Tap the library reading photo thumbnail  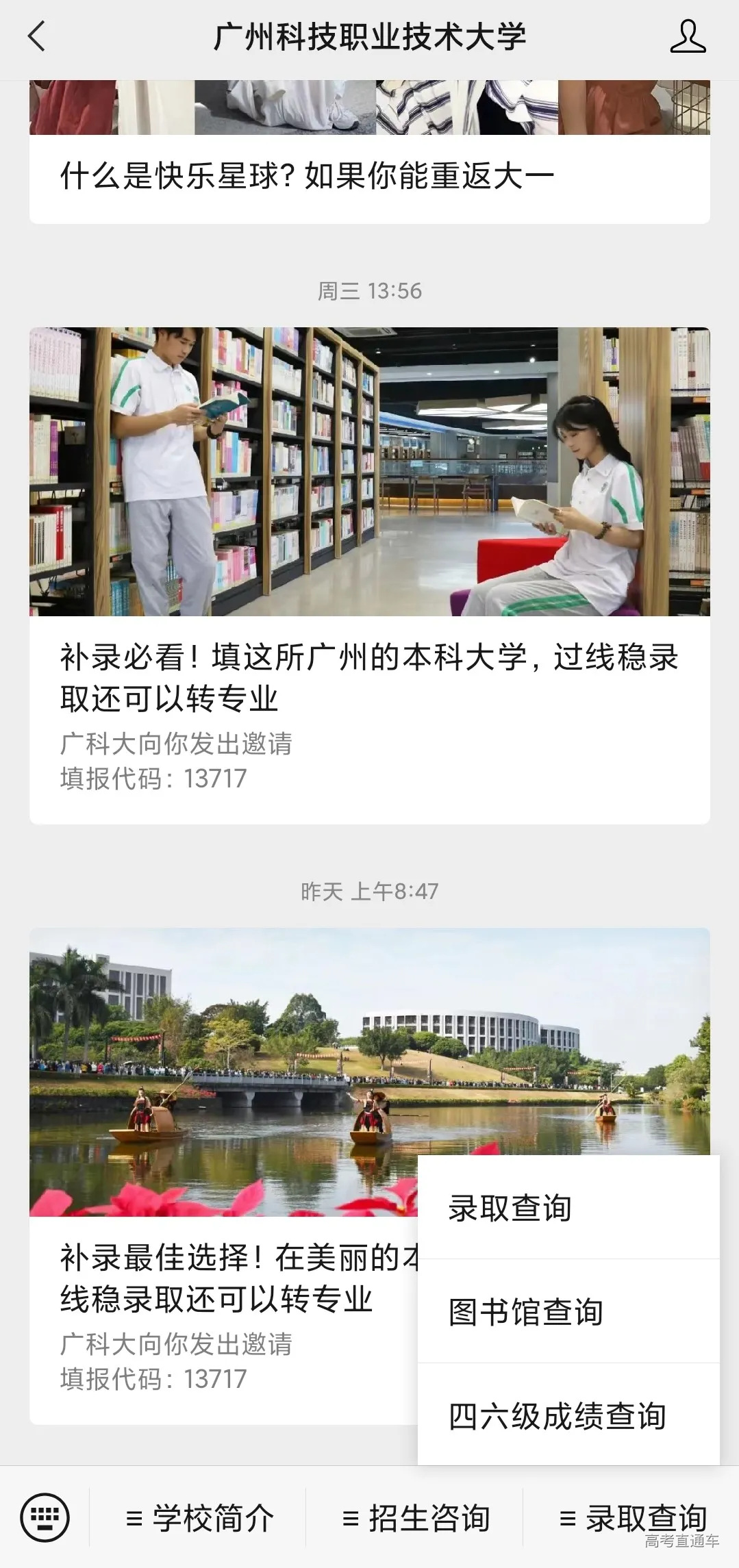[370, 472]
